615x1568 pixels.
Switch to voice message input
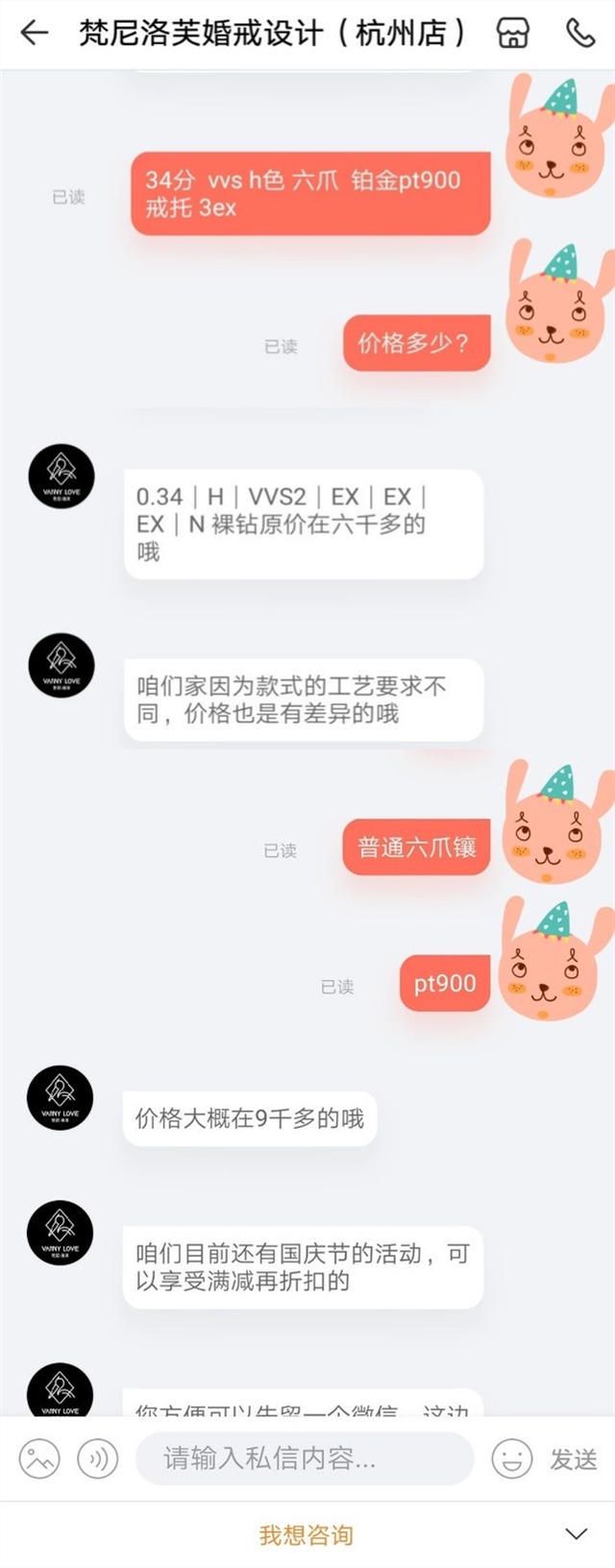click(97, 1458)
